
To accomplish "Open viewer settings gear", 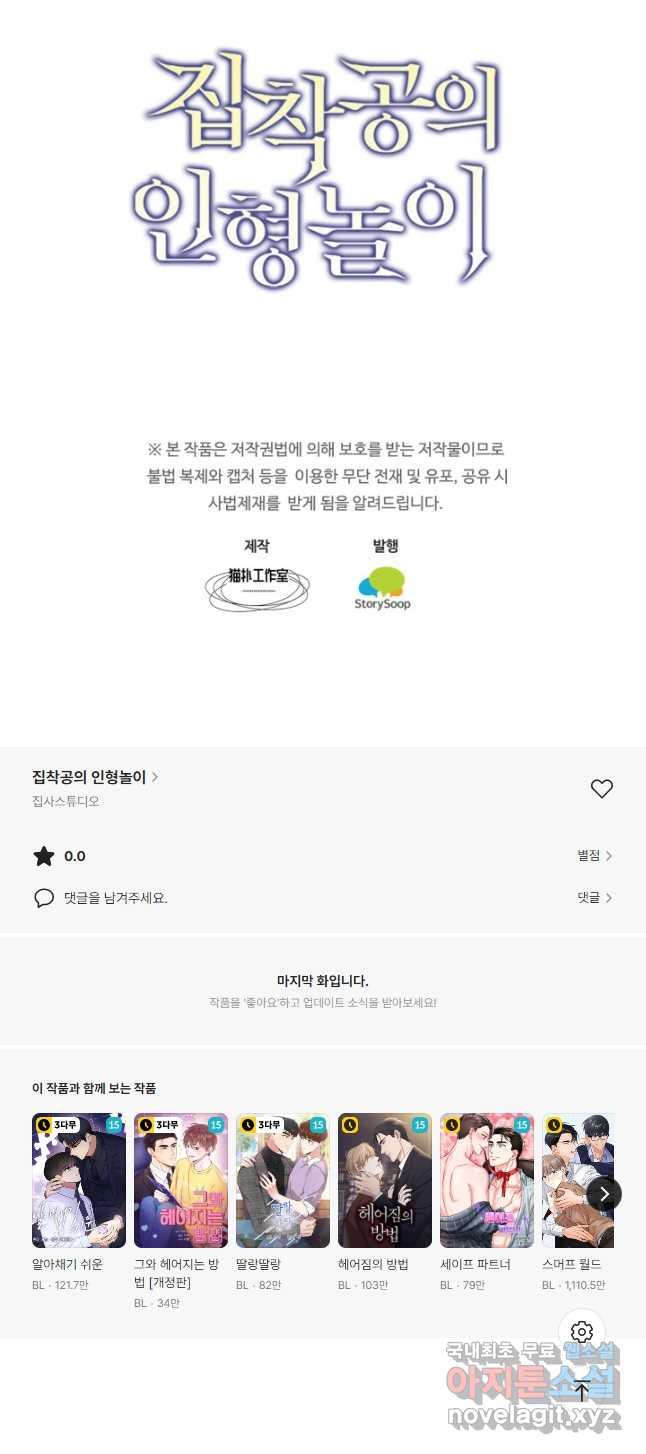I will tap(582, 1332).
